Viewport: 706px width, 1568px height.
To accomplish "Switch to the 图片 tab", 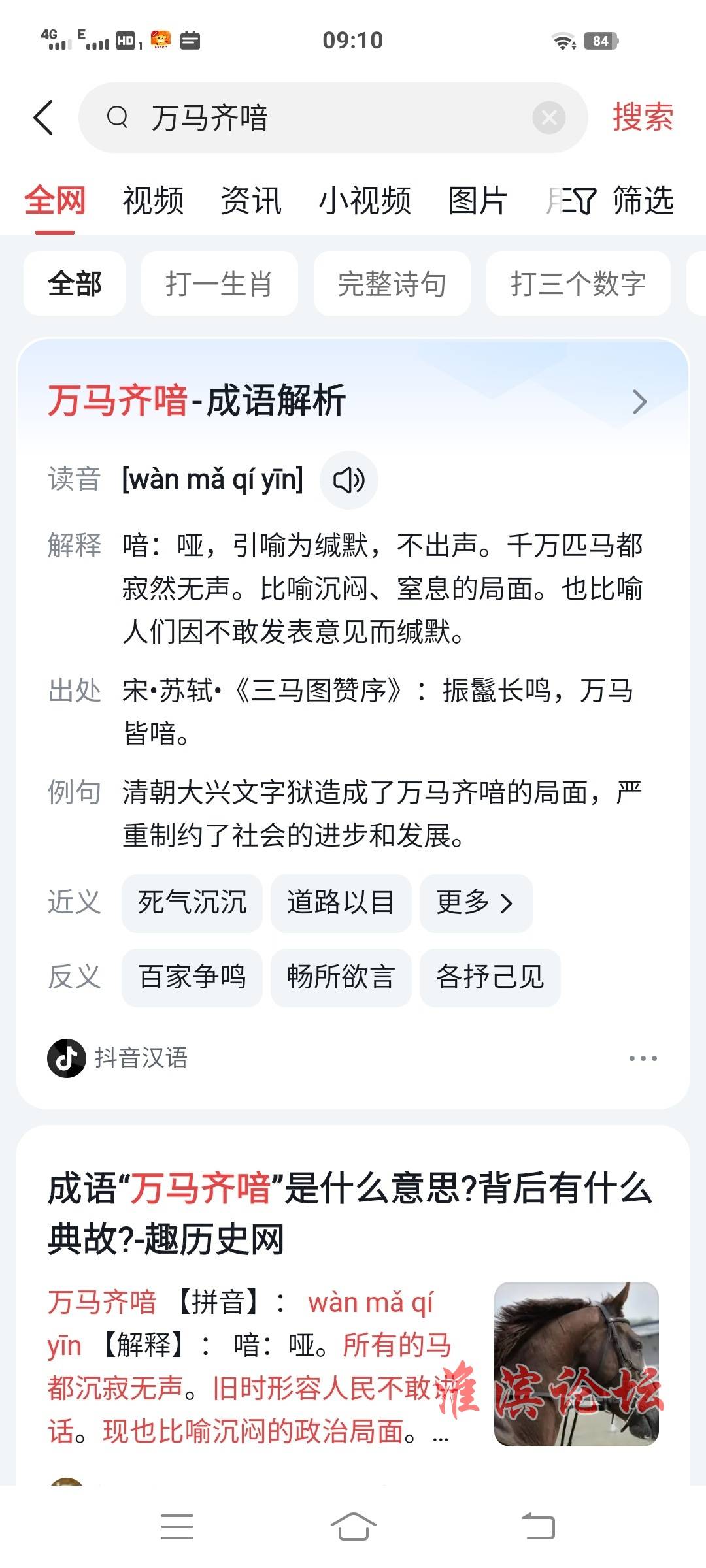I will (478, 200).
